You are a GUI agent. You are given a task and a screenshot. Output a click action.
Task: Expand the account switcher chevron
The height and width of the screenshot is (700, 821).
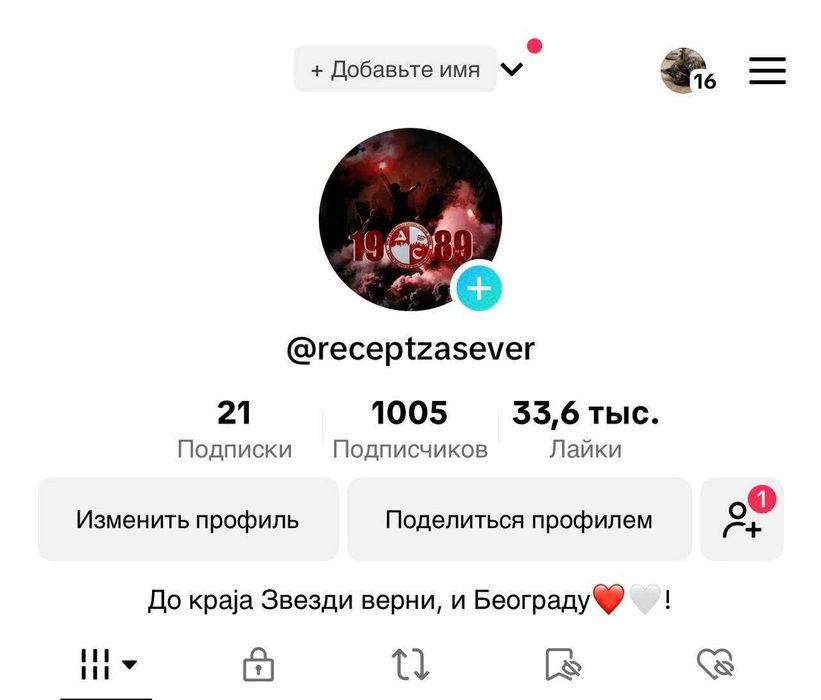512,69
